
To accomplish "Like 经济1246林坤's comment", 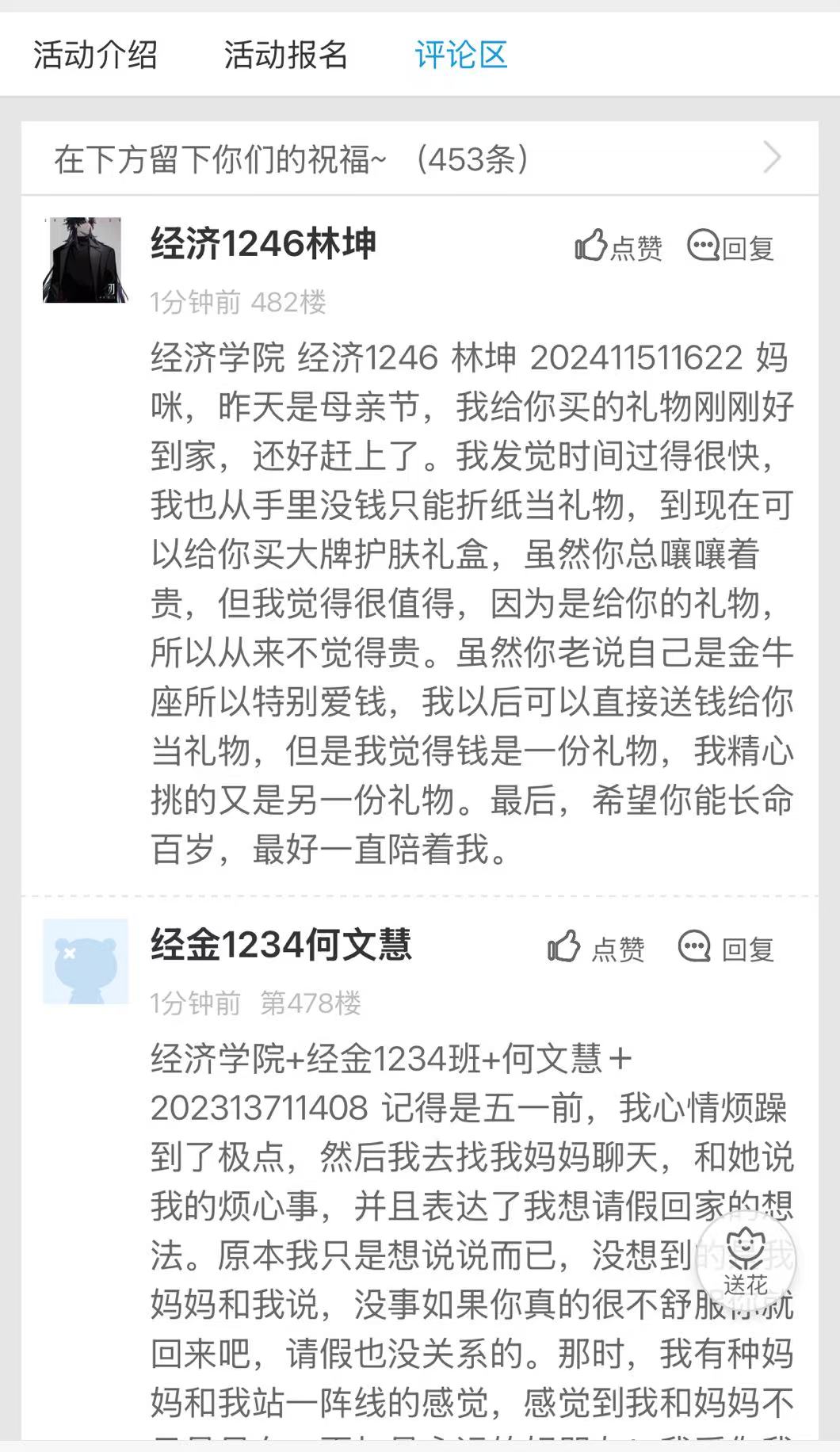I will coord(618,247).
